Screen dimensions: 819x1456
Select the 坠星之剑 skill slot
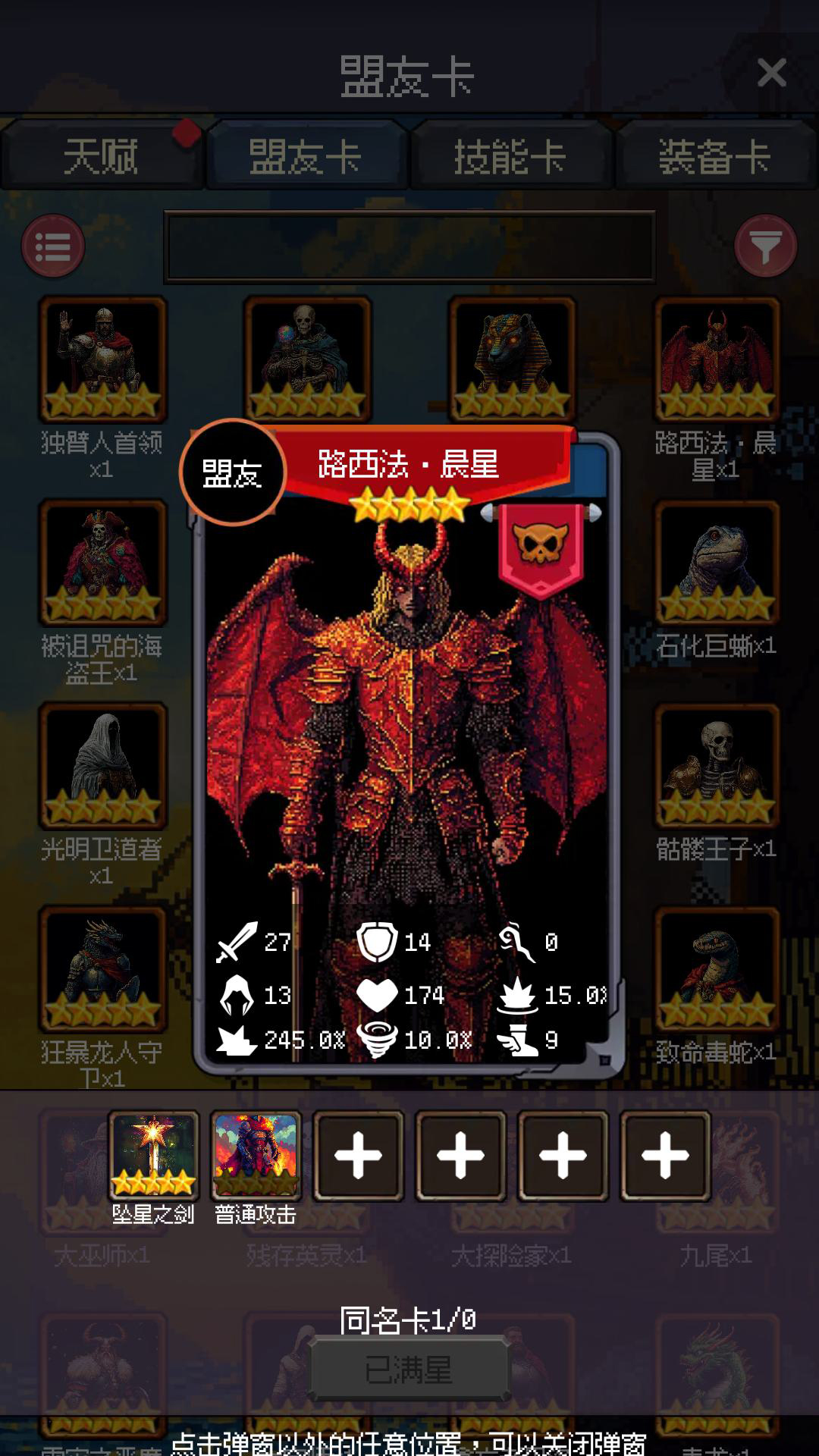(154, 1155)
